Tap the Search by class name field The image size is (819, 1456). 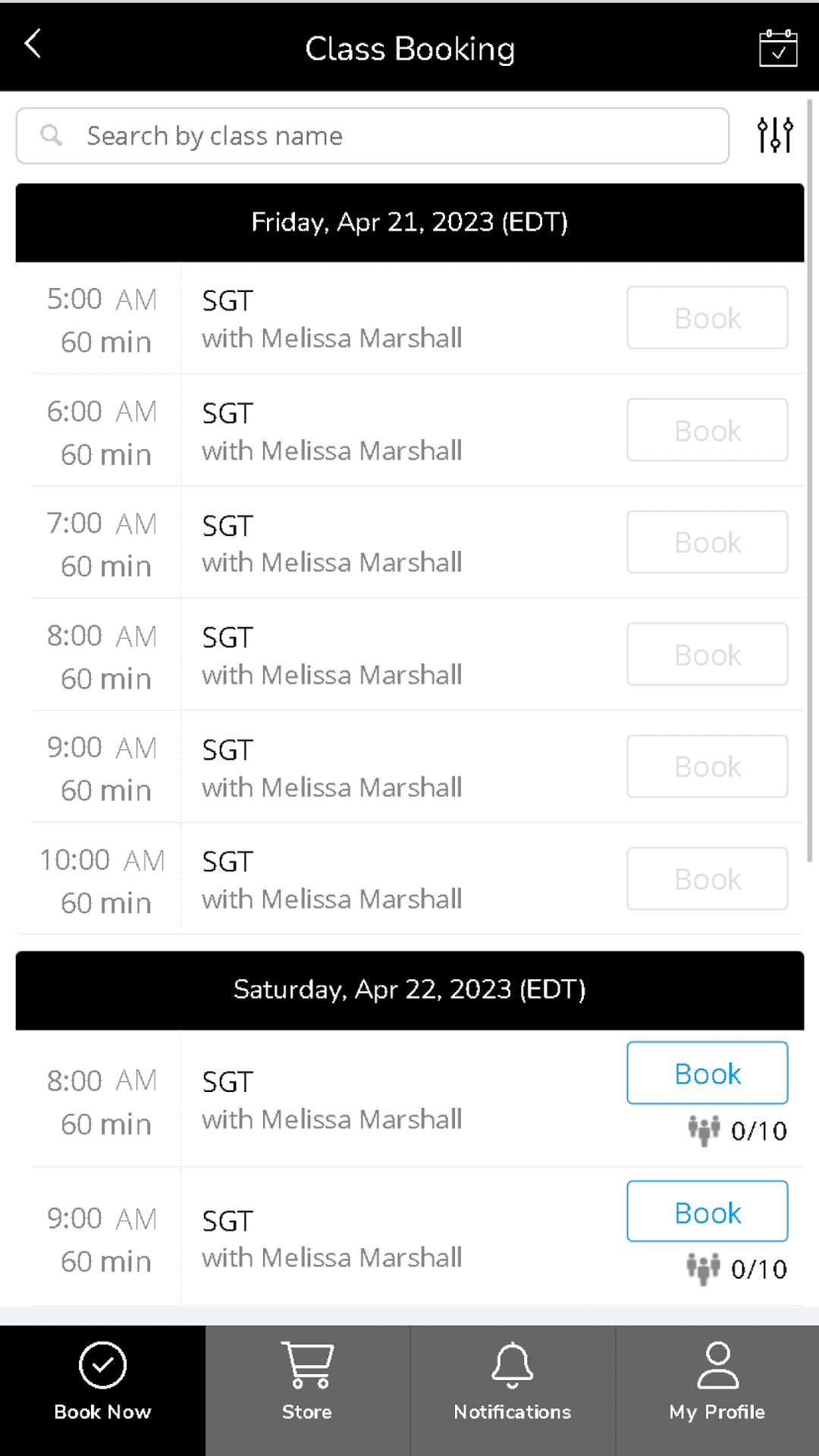tap(372, 136)
